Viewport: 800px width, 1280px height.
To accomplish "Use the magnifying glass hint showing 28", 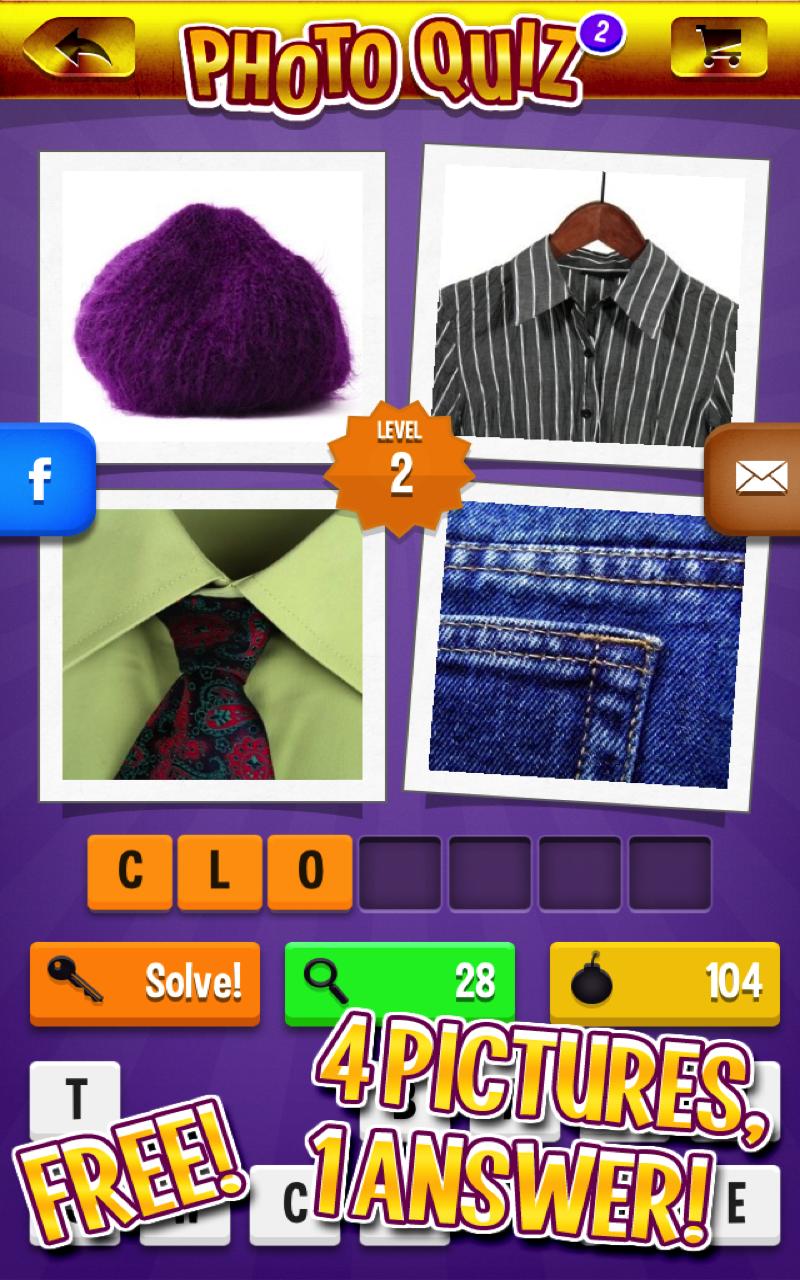I will [x=399, y=981].
